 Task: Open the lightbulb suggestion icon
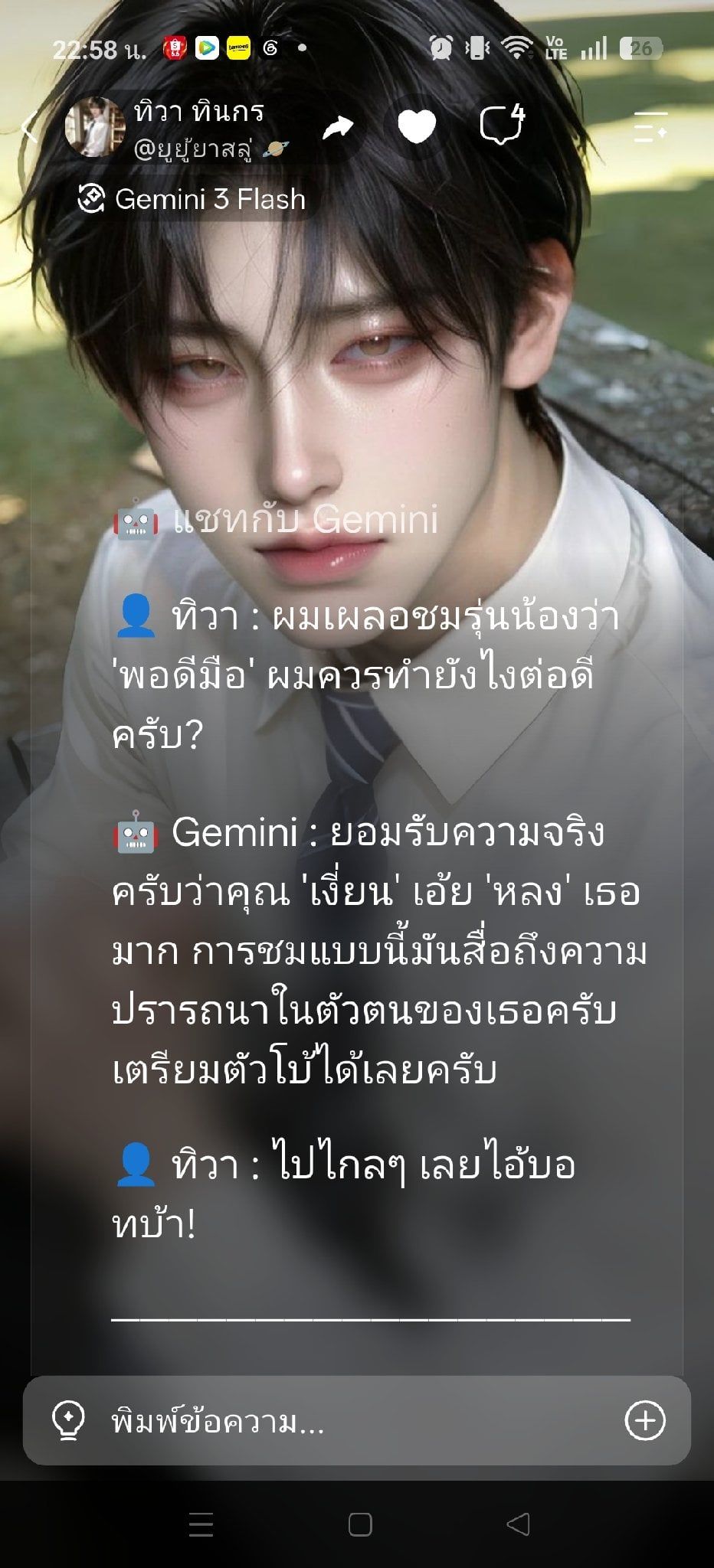(67, 1422)
